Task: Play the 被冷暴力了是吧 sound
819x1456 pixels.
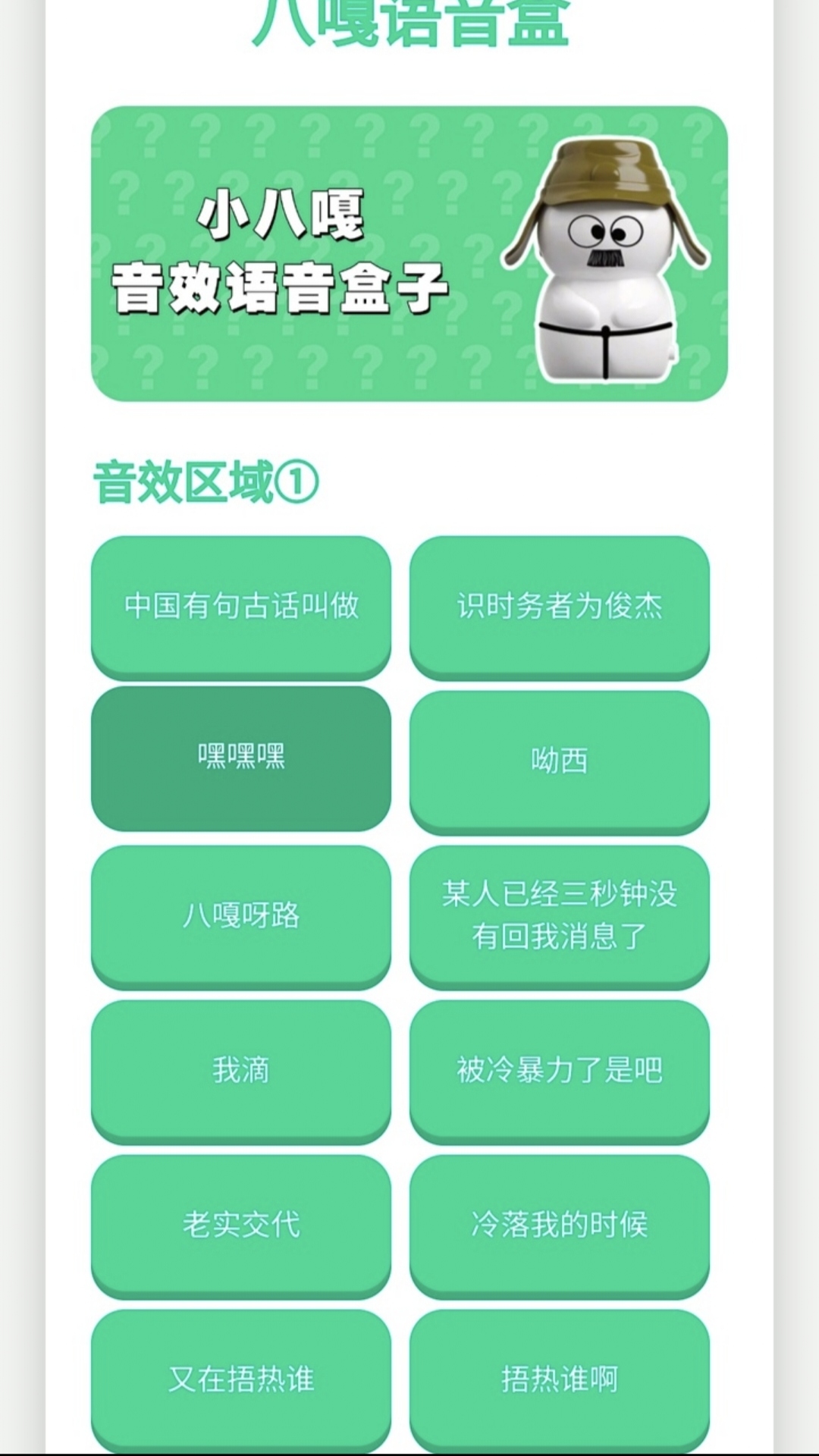Action: pyautogui.click(x=560, y=1069)
